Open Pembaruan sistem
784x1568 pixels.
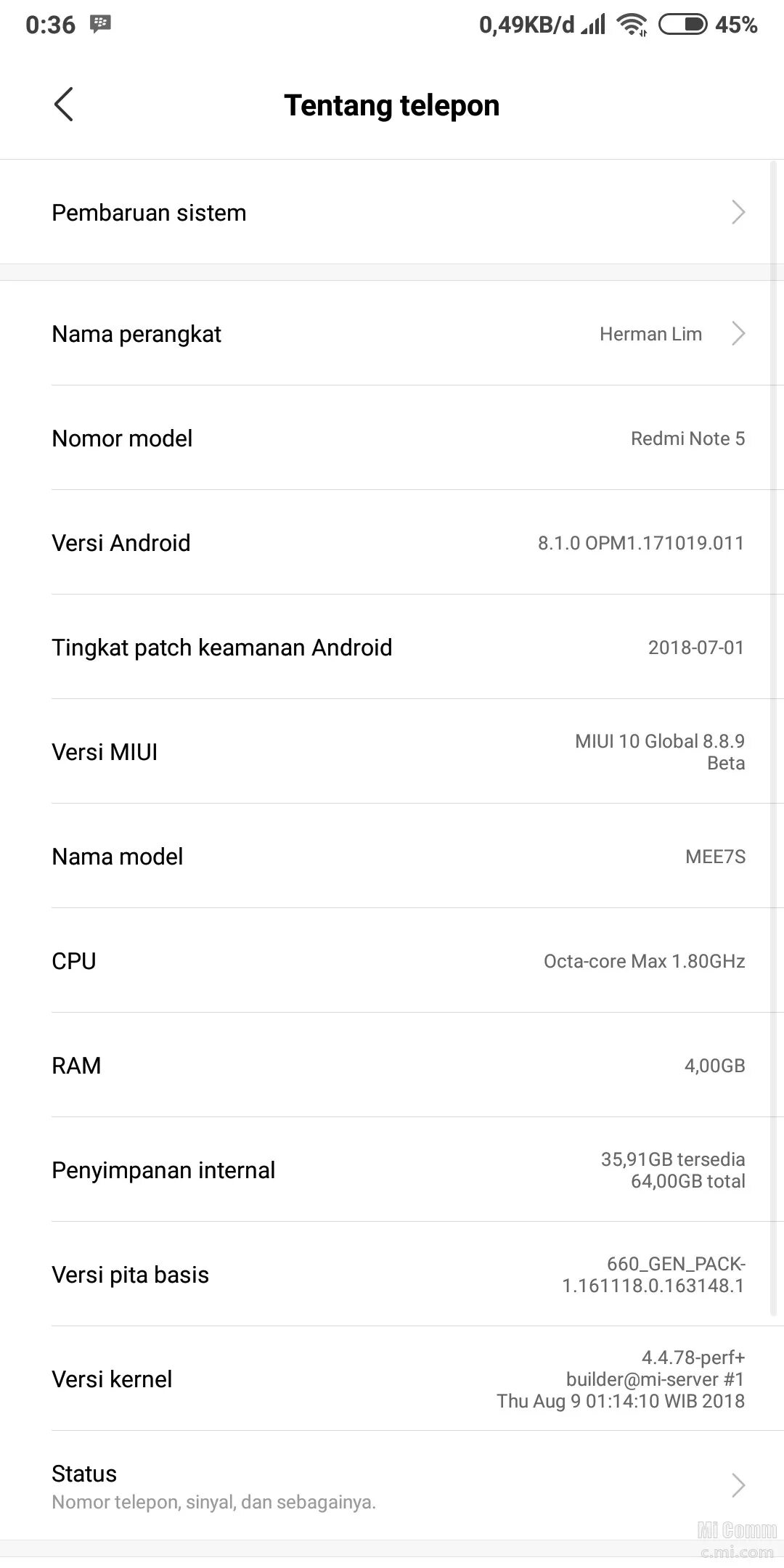(x=392, y=213)
